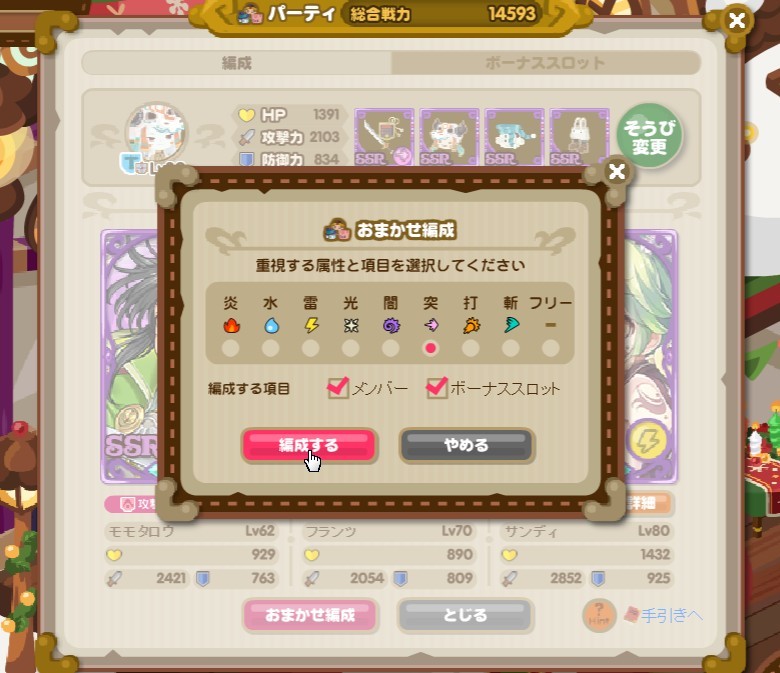
Task: Select the 打 strike attribute
Action: 471,348
